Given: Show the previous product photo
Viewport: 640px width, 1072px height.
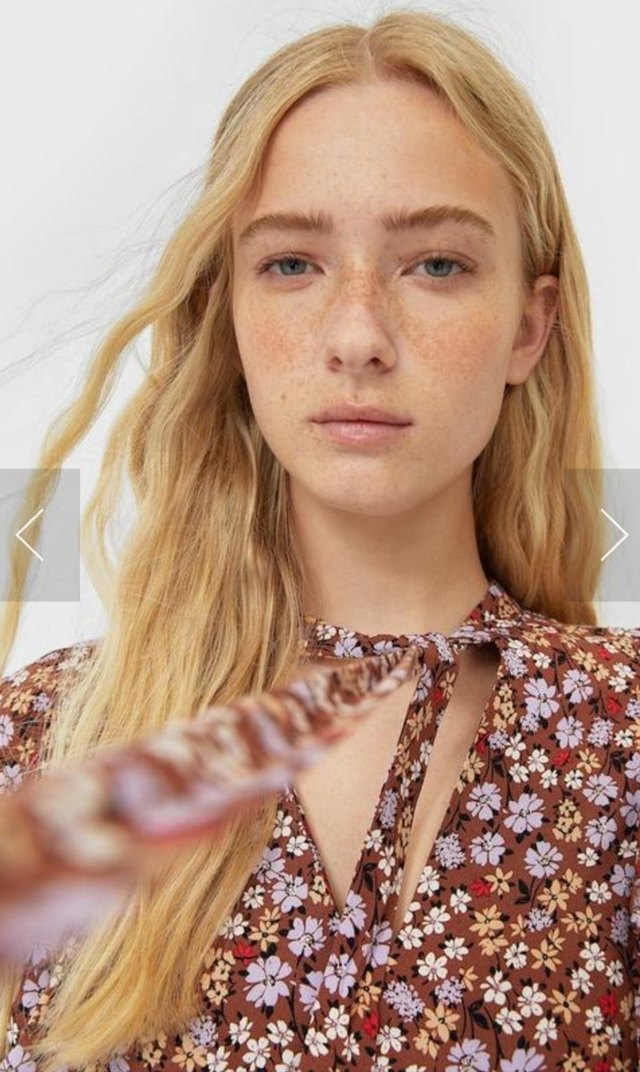Looking at the screenshot, I should click(30, 535).
